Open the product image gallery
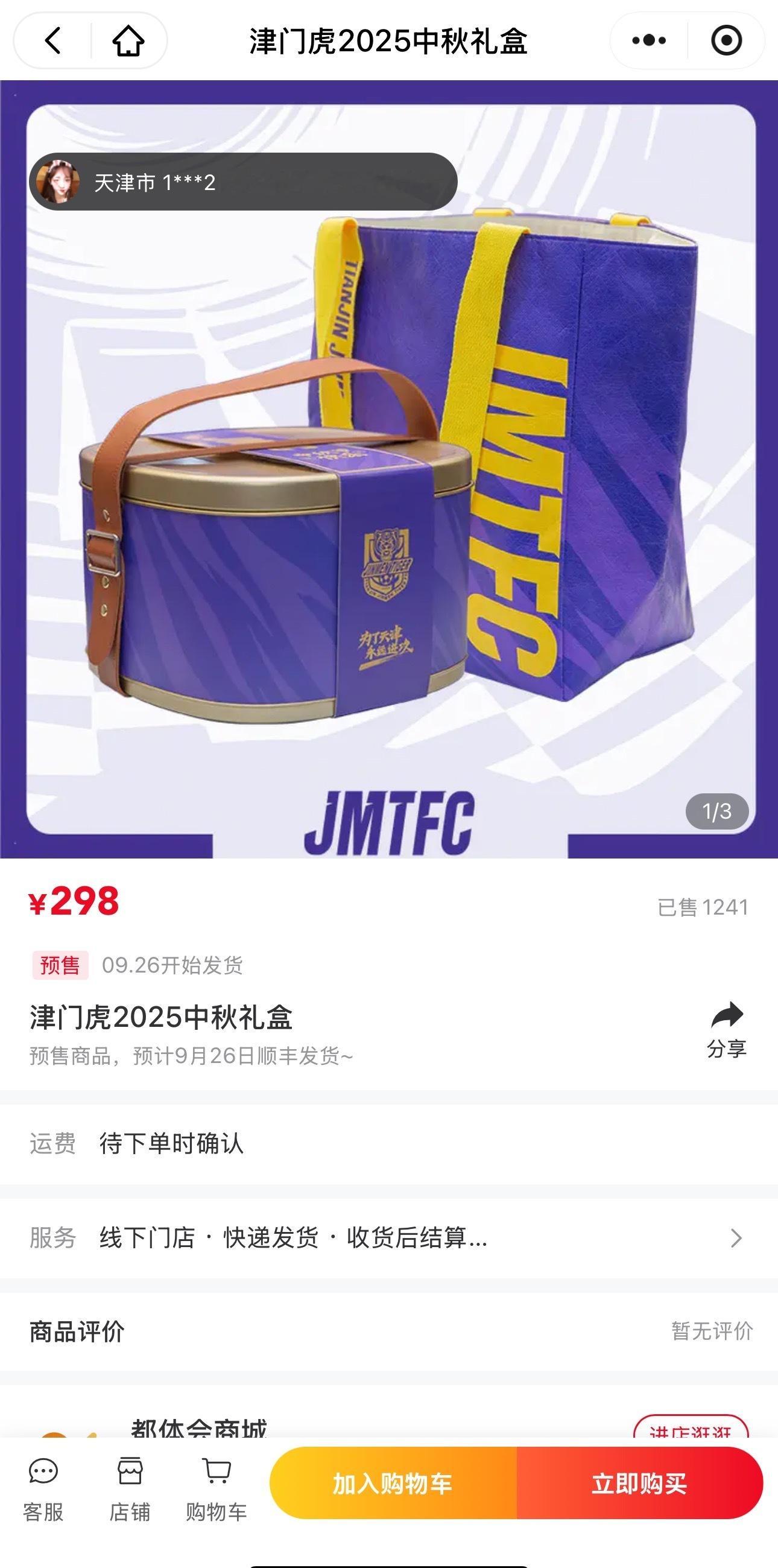The image size is (778, 1568). 390,469
